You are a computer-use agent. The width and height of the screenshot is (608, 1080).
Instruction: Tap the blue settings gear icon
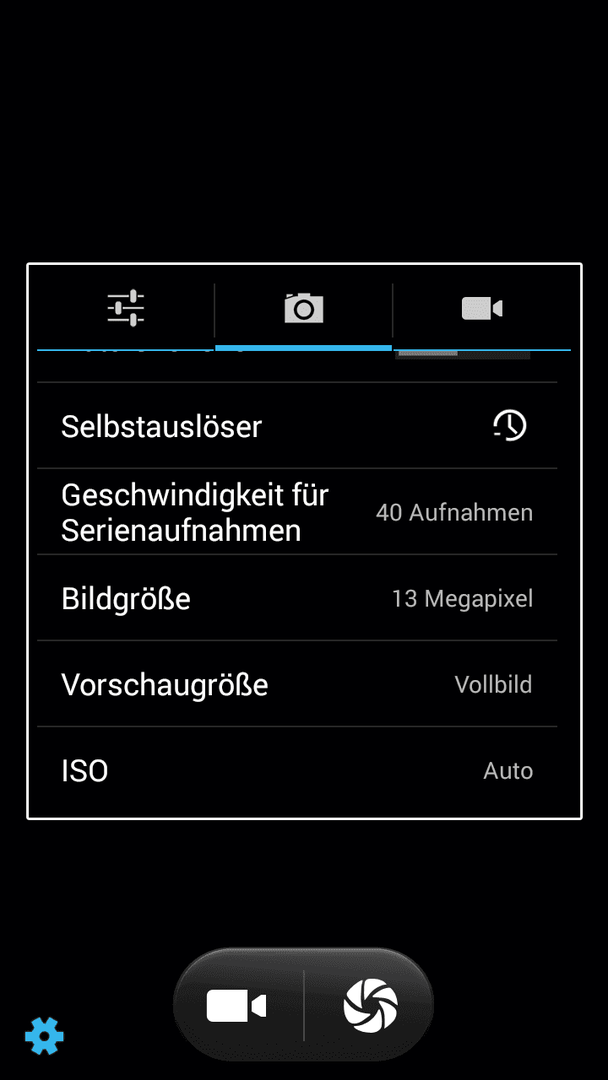click(44, 1035)
